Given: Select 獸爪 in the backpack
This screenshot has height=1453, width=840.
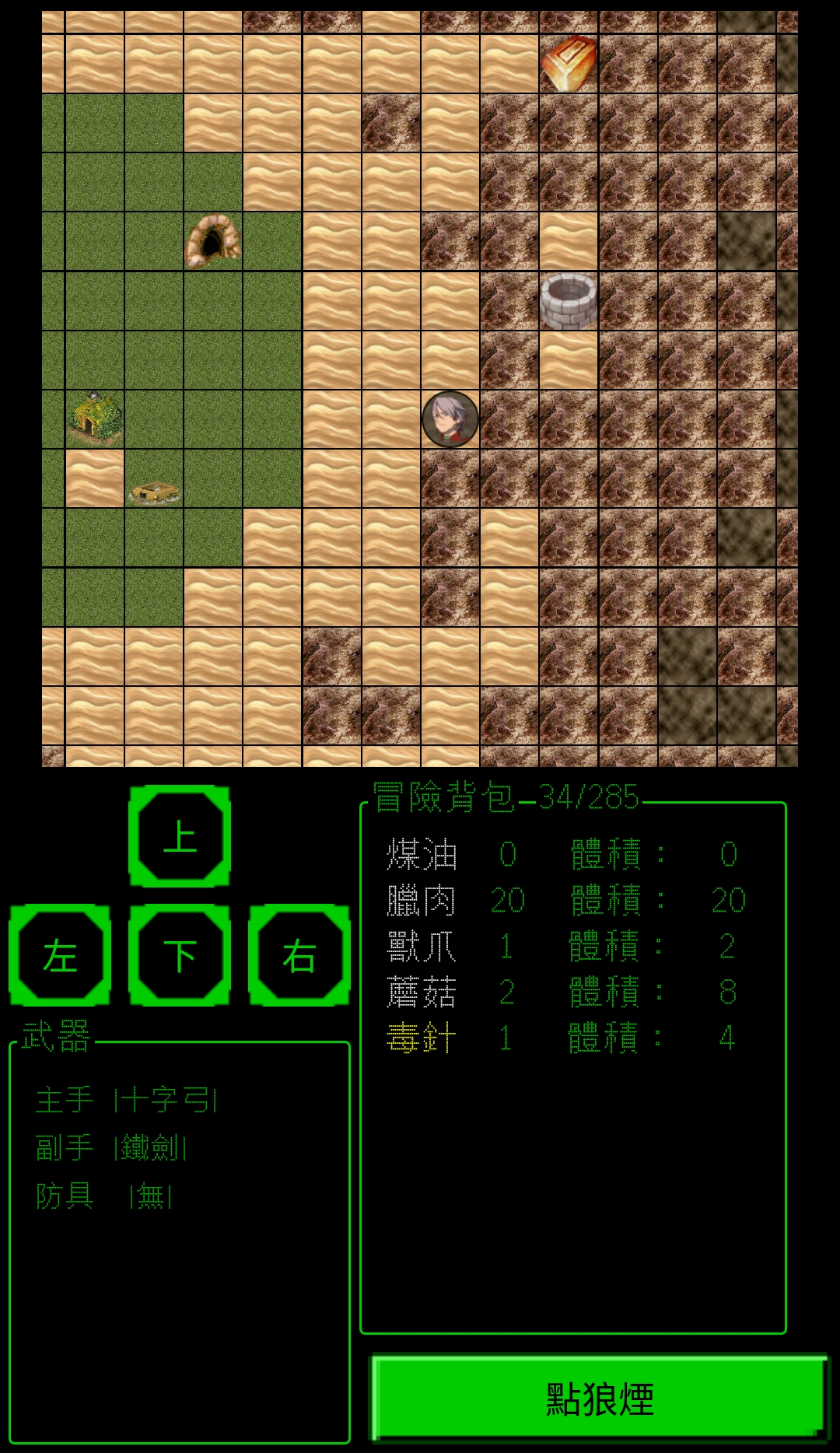Looking at the screenshot, I should click(421, 947).
